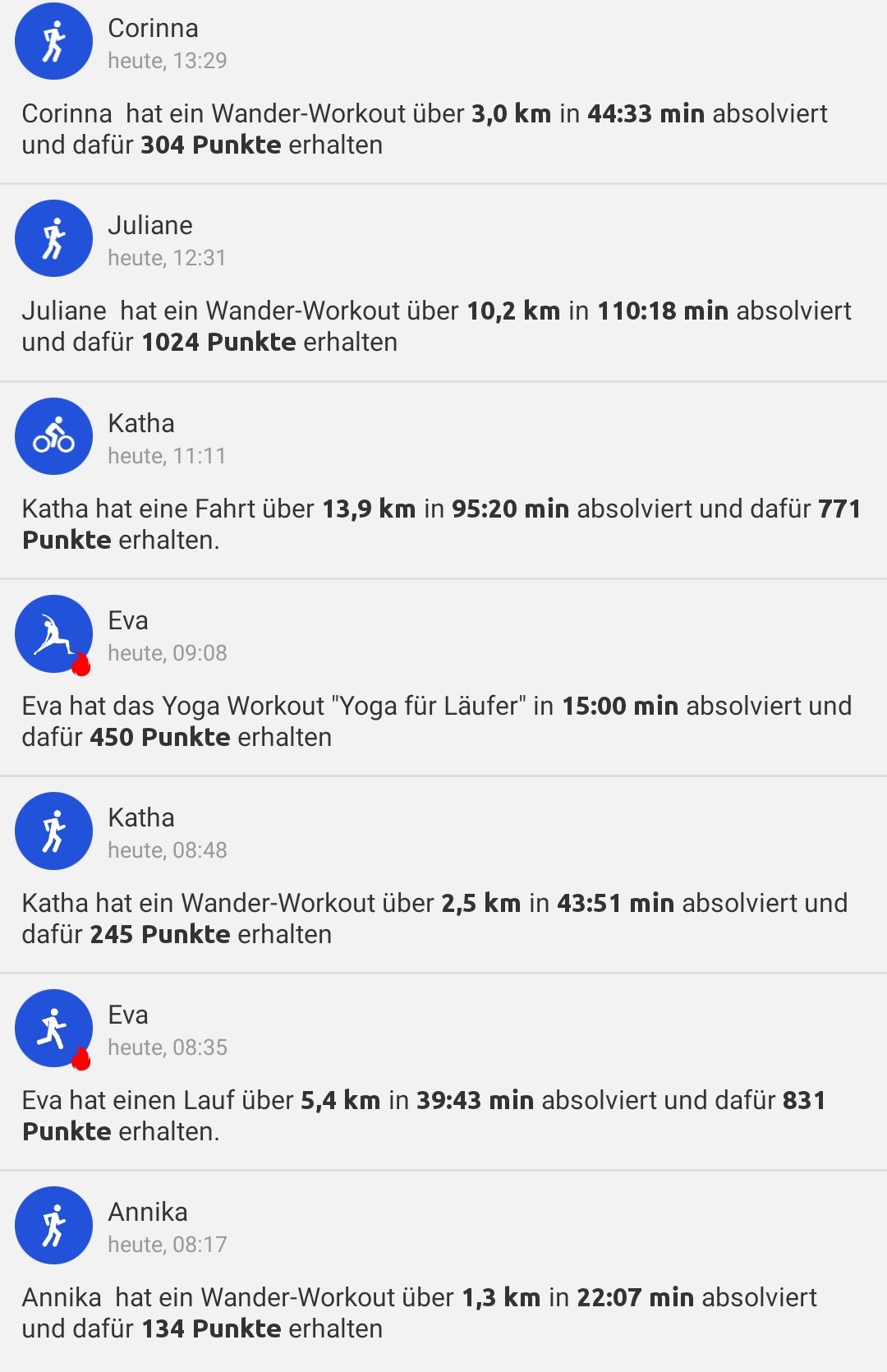Select the timestamp 'heute, 08:48'
Image resolution: width=887 pixels, height=1372 pixels.
(x=170, y=850)
